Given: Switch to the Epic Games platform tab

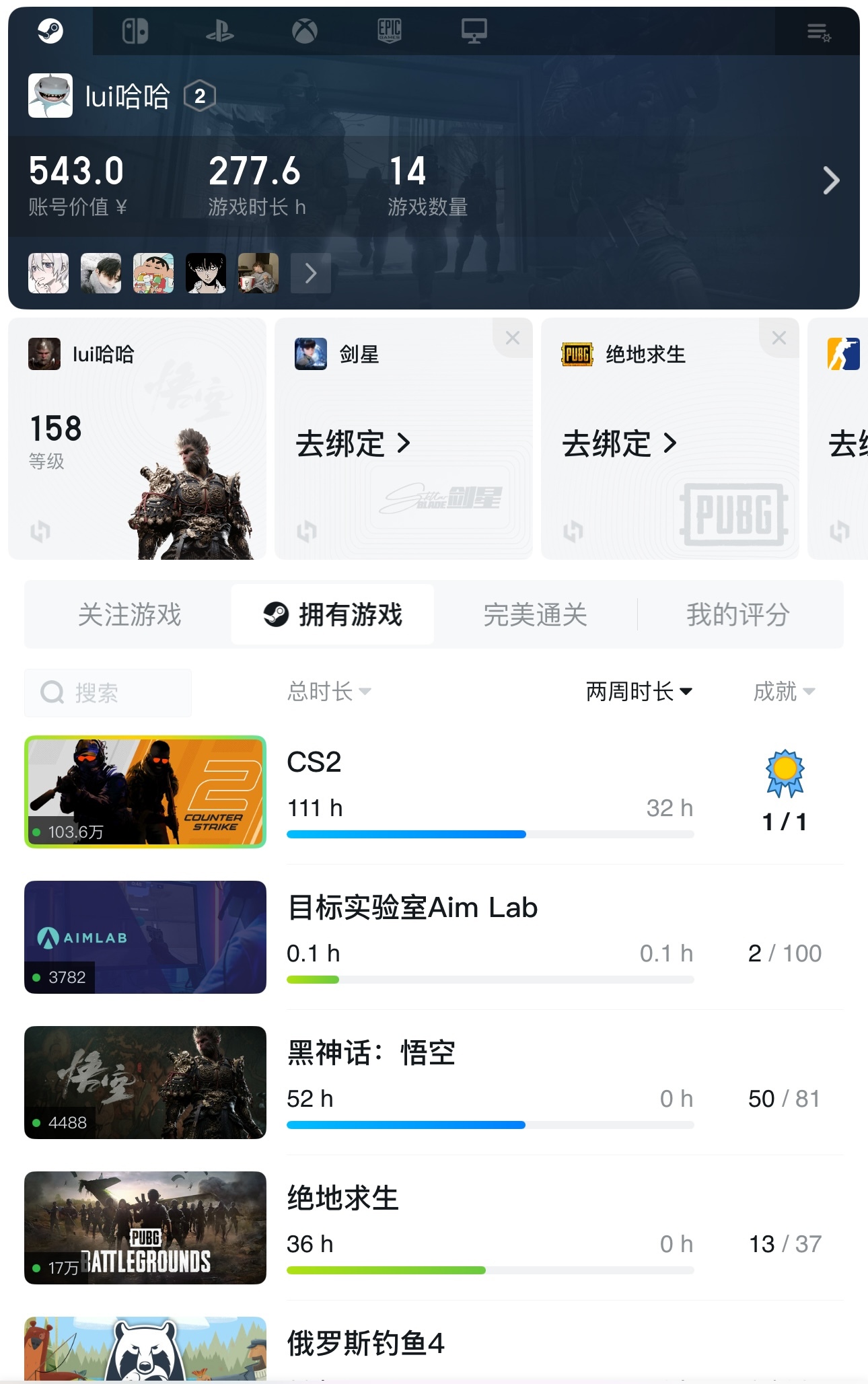Looking at the screenshot, I should pos(390,31).
